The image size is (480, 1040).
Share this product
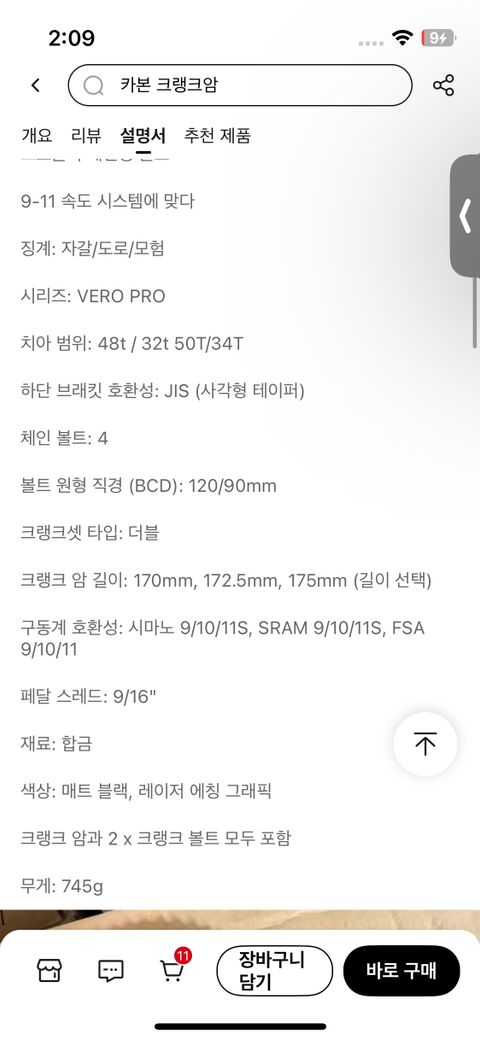click(x=443, y=85)
